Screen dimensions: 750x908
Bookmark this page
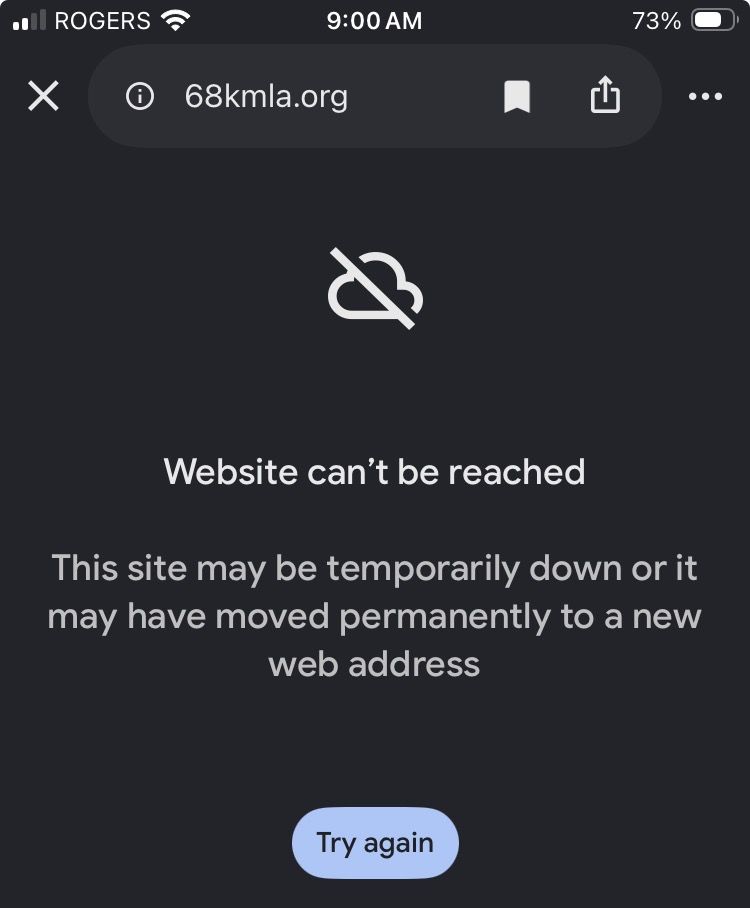517,96
